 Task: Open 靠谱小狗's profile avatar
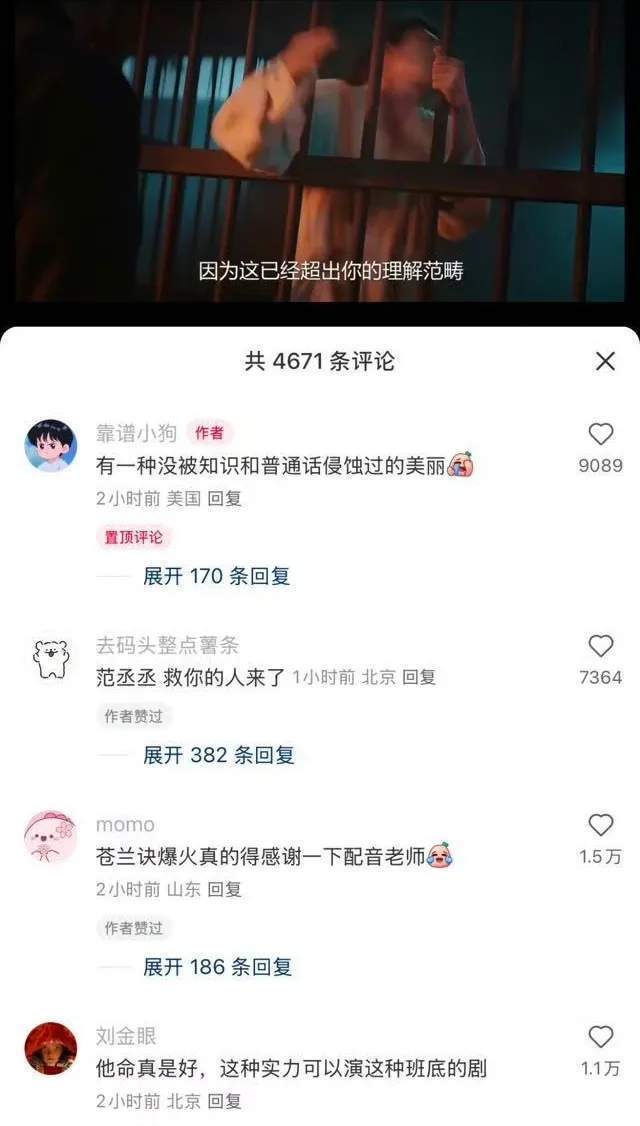[x=50, y=446]
